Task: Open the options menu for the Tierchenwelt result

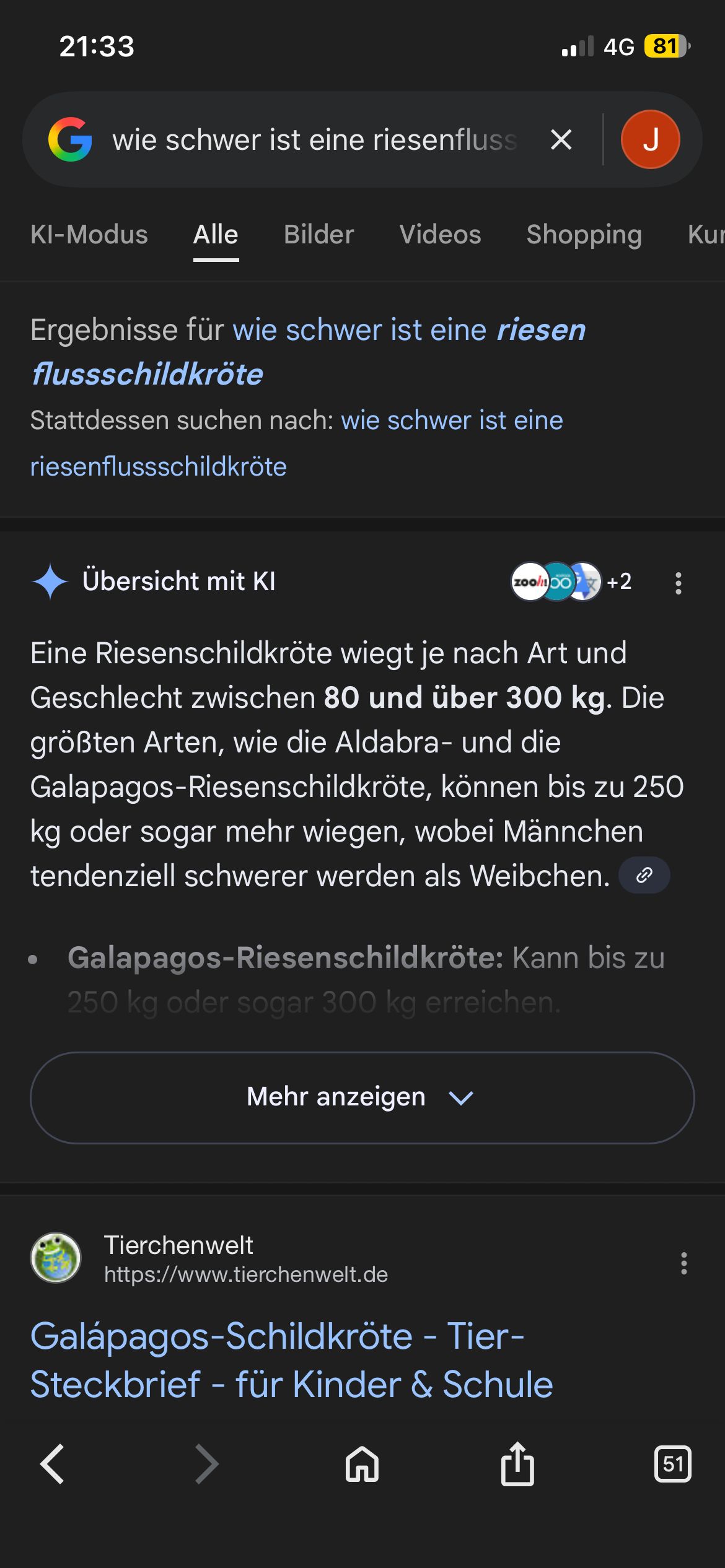Action: 683,1263
